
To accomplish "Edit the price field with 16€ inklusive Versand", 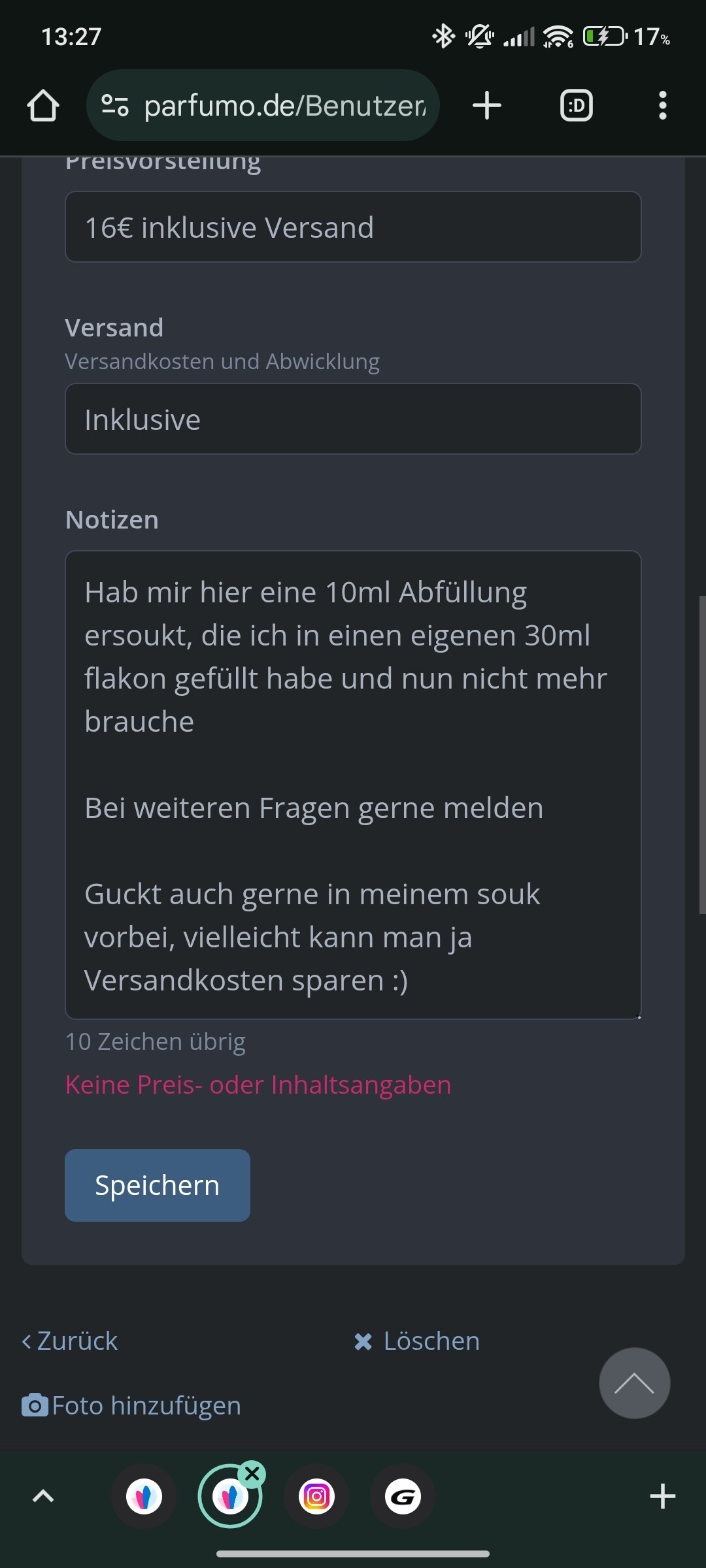I will pyautogui.click(x=353, y=227).
